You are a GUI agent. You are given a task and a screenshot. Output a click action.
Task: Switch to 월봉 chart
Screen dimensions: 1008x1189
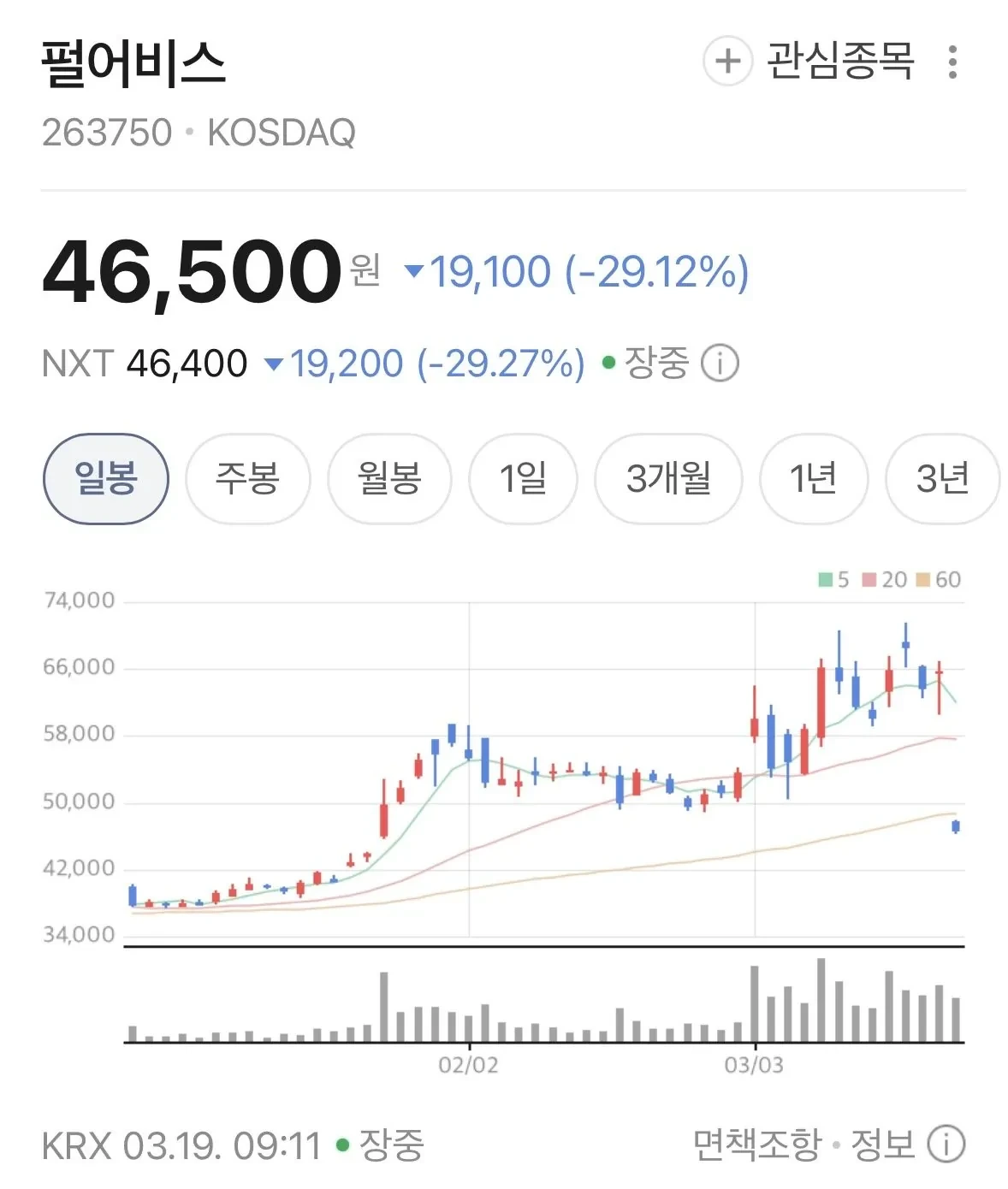389,478
